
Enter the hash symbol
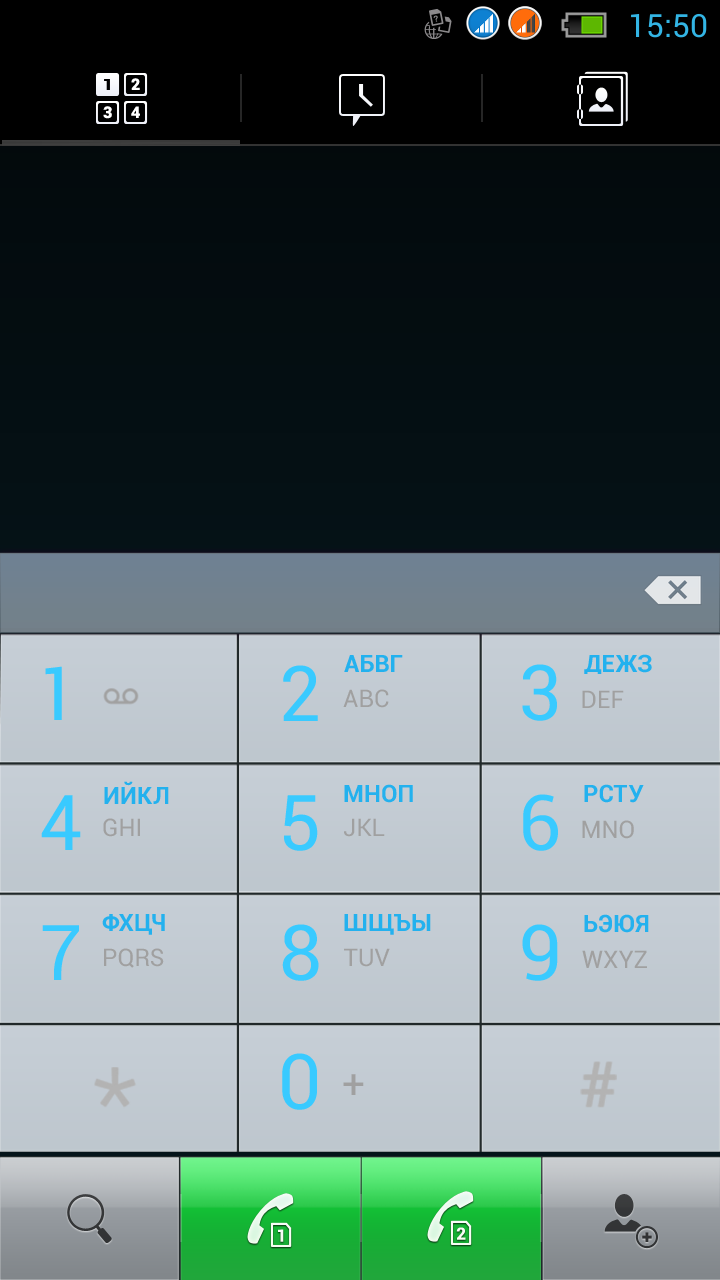click(600, 1088)
